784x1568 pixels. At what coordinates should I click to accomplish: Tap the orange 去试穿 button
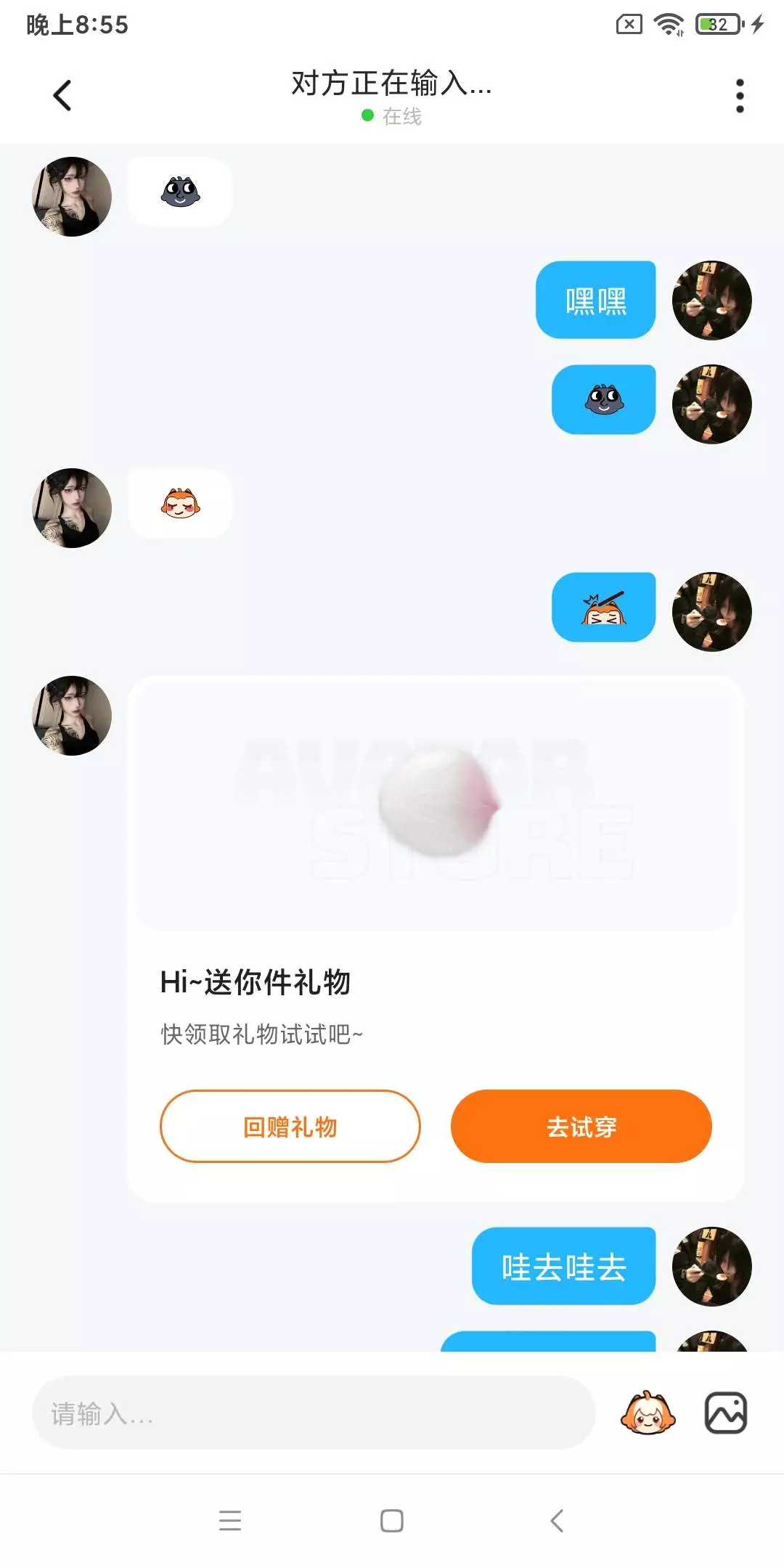click(x=581, y=1126)
